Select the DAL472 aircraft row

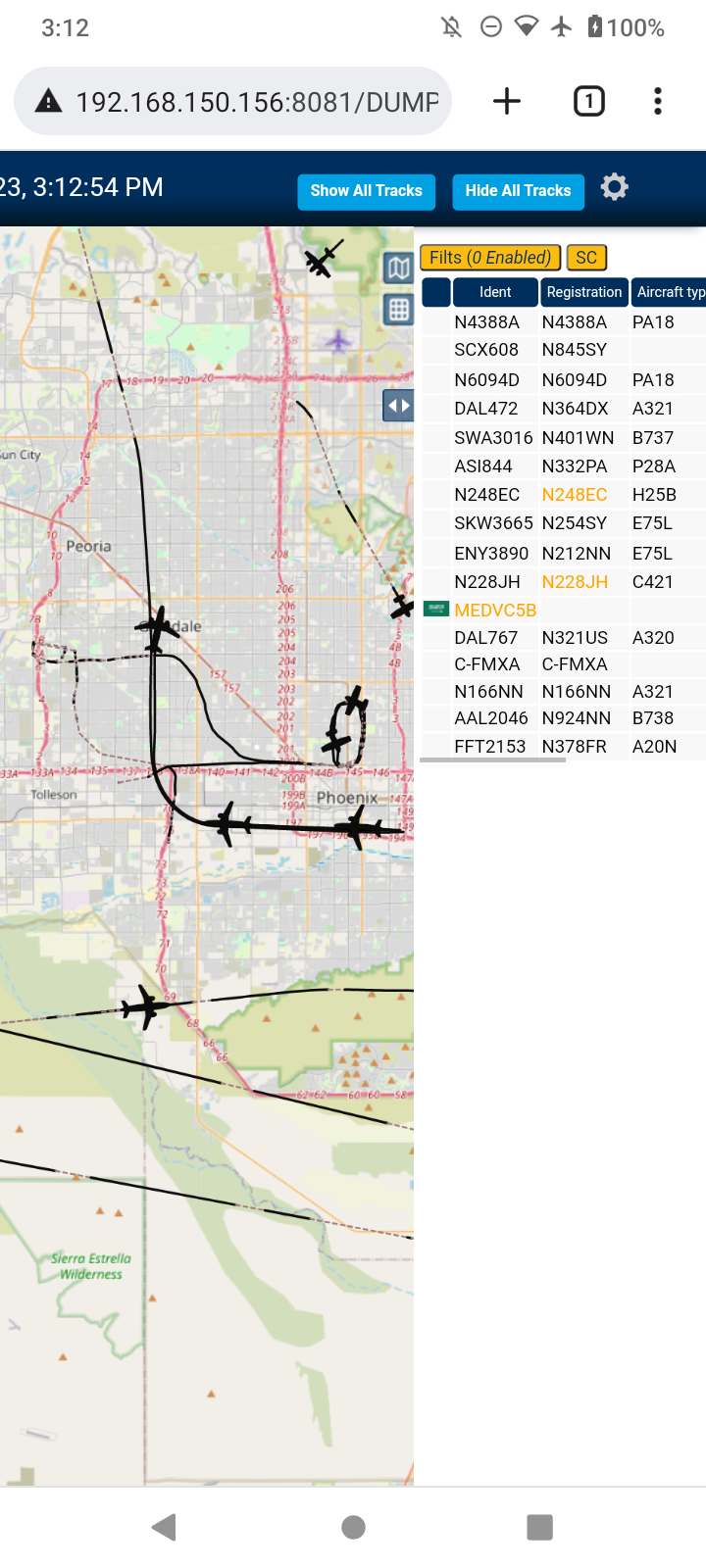coord(564,409)
